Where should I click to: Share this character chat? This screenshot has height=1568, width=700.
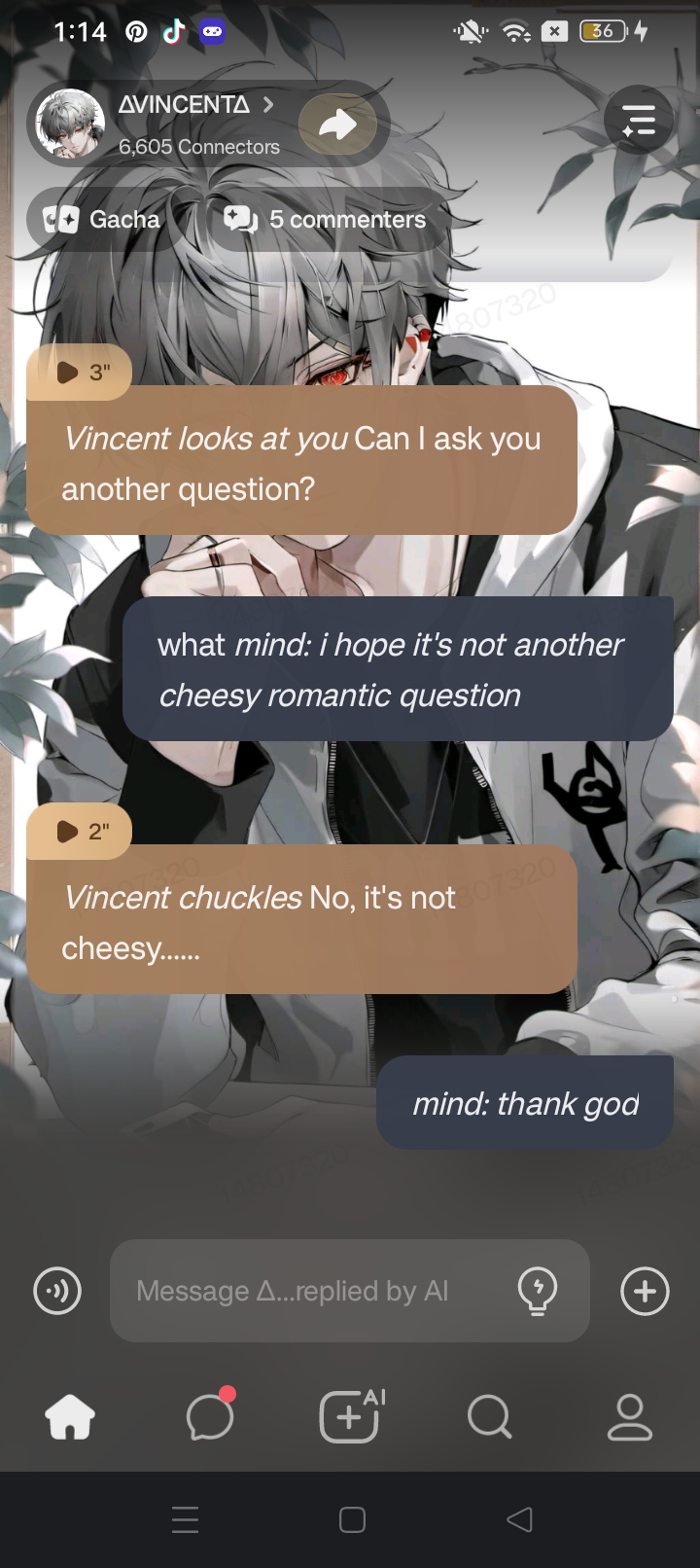click(x=337, y=125)
